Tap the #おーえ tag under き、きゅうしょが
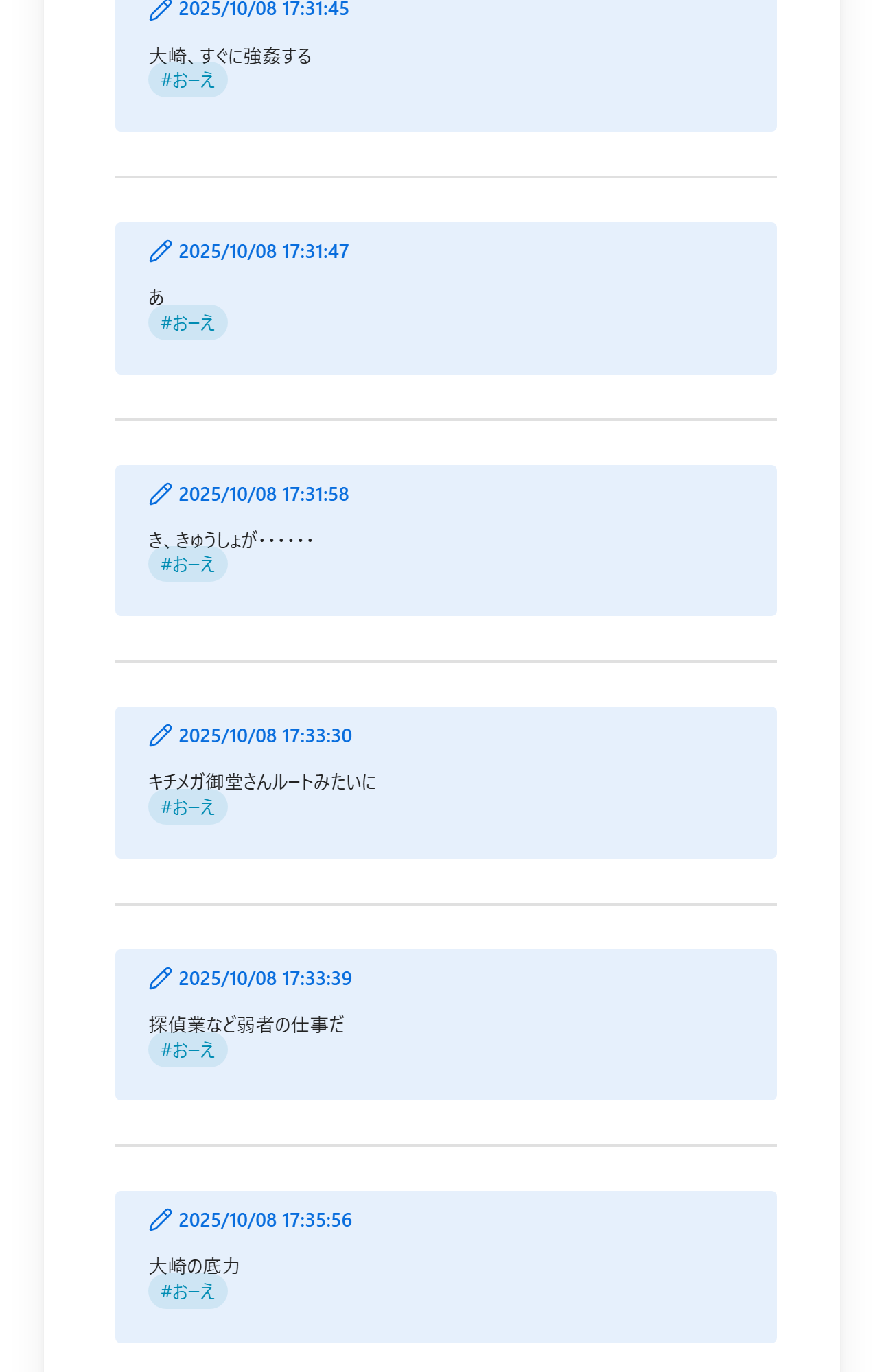This screenshot has height=1372, width=873. pyautogui.click(x=187, y=565)
